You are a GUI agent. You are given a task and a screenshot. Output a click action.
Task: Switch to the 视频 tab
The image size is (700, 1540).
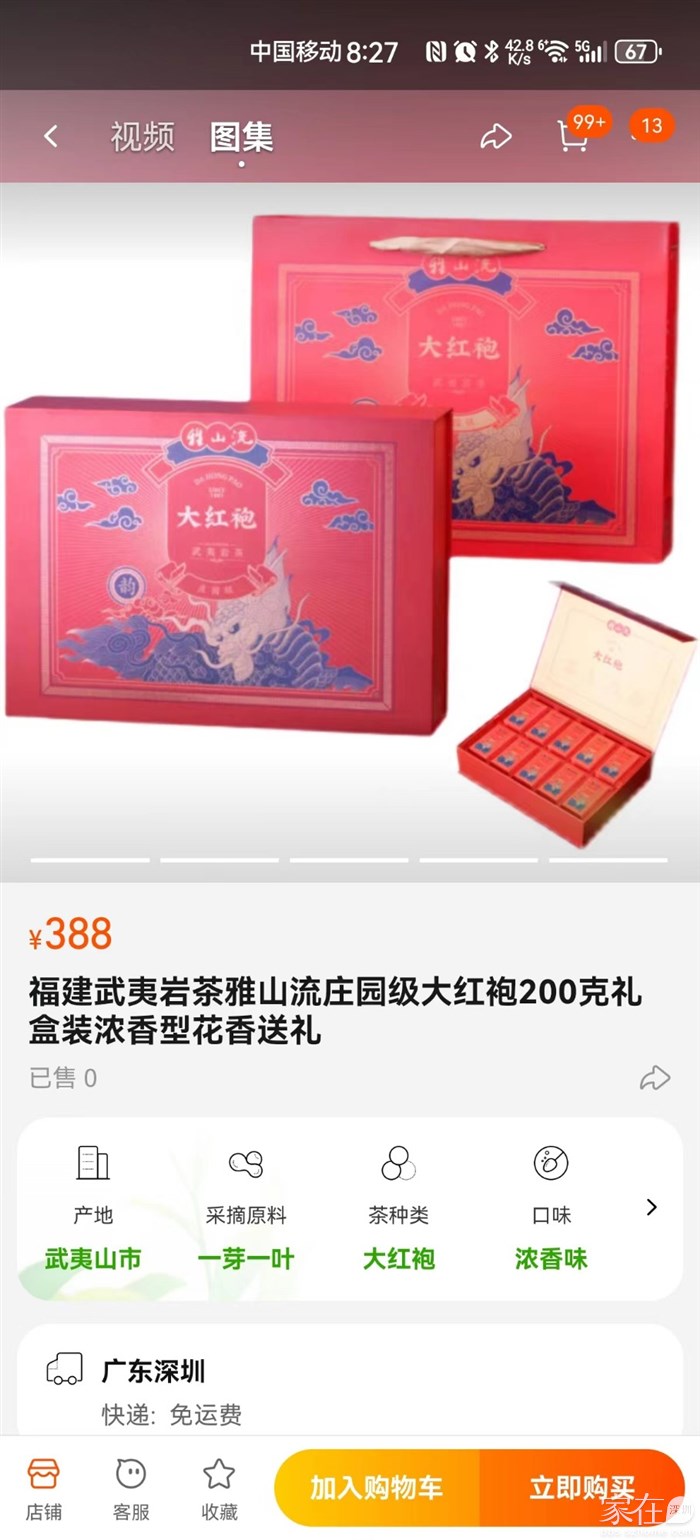pyautogui.click(x=142, y=137)
